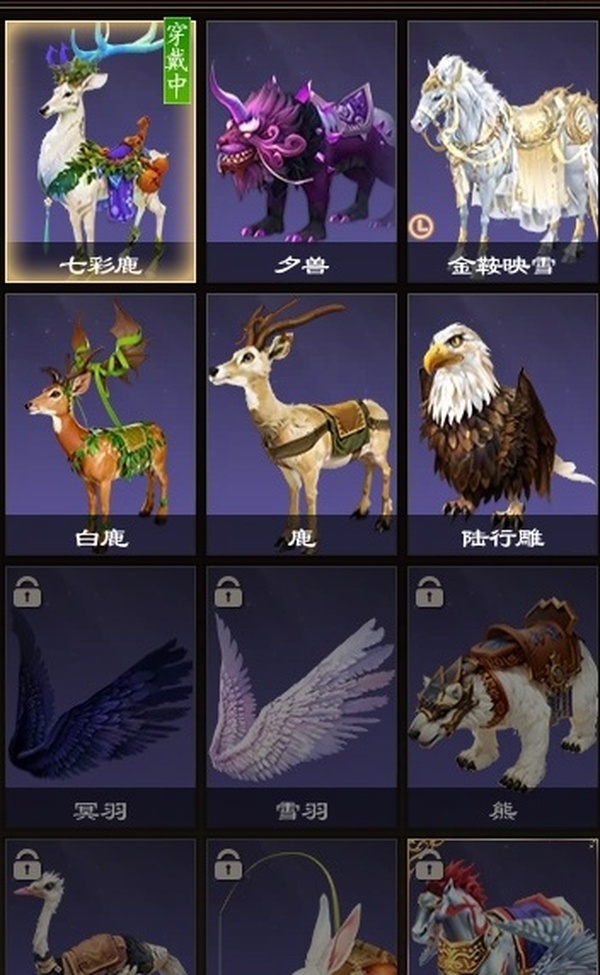600x975 pixels.
Task: Tap the 鹿 mount tile
Action: coord(301,425)
